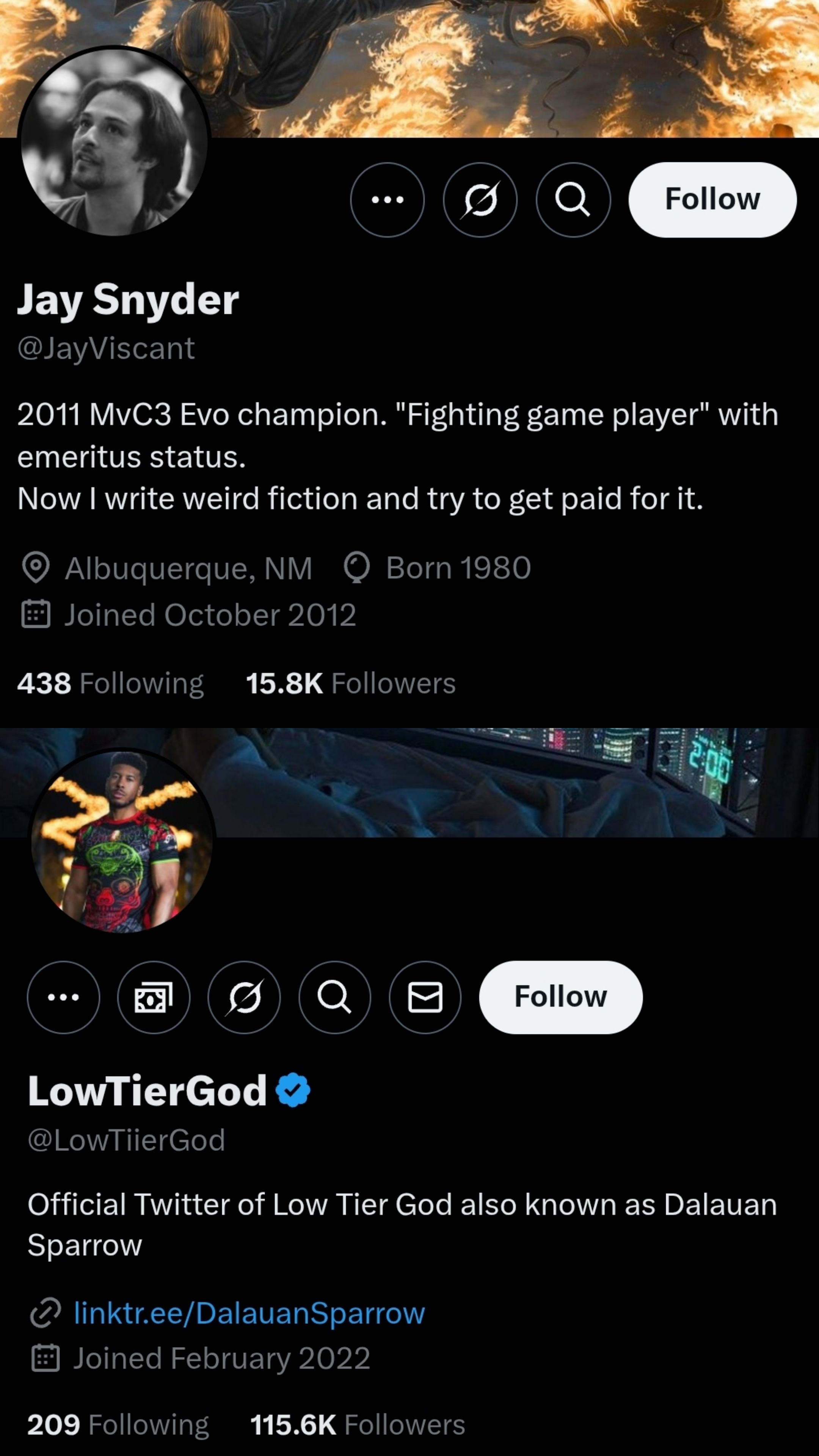Viewport: 819px width, 1456px height.
Task: Follow Jay Snyder
Action: [712, 199]
